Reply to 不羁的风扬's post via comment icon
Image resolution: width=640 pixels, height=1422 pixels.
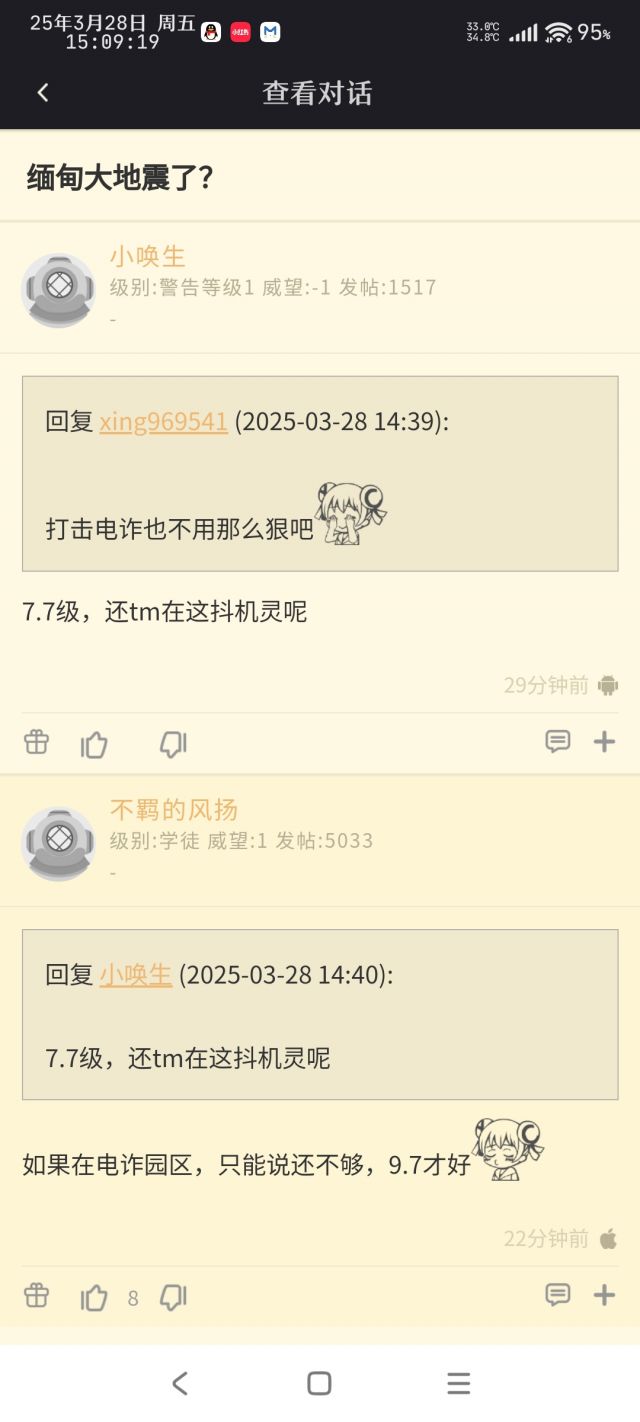tap(557, 1296)
